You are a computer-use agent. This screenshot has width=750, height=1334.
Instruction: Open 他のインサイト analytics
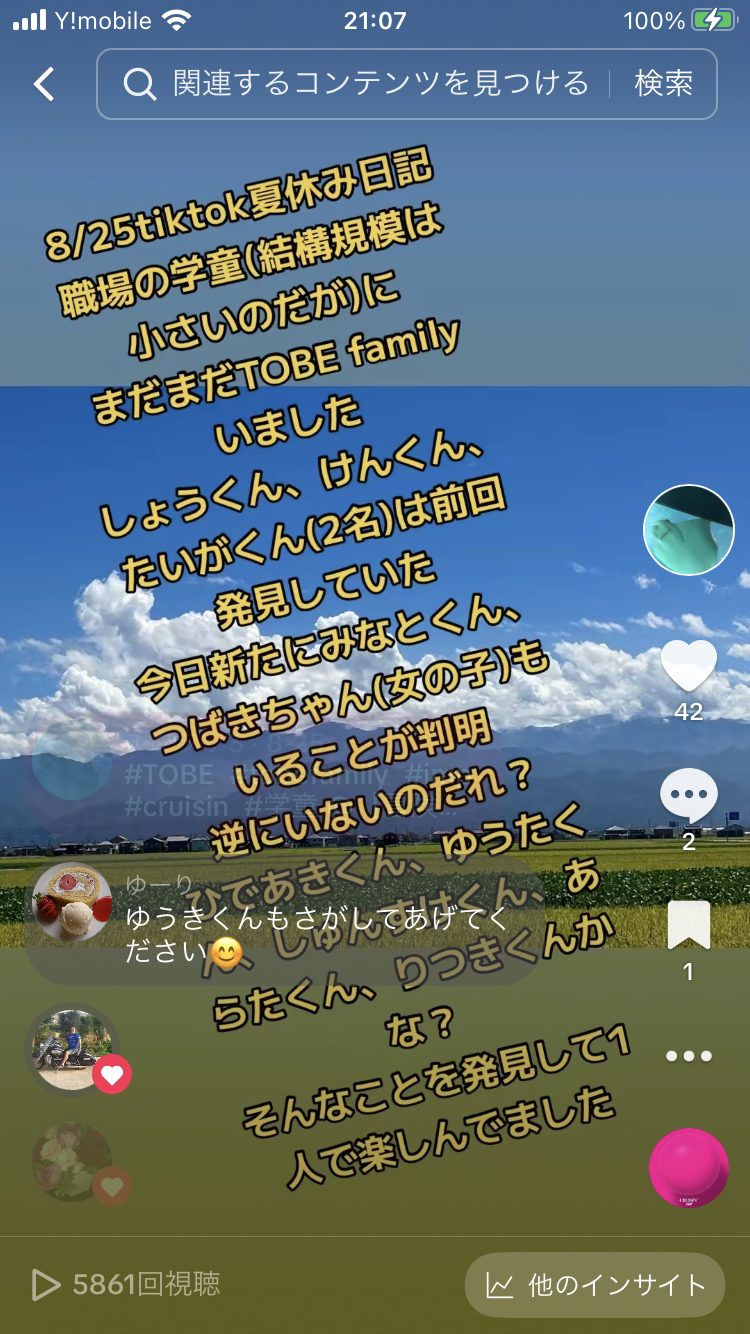[595, 1285]
